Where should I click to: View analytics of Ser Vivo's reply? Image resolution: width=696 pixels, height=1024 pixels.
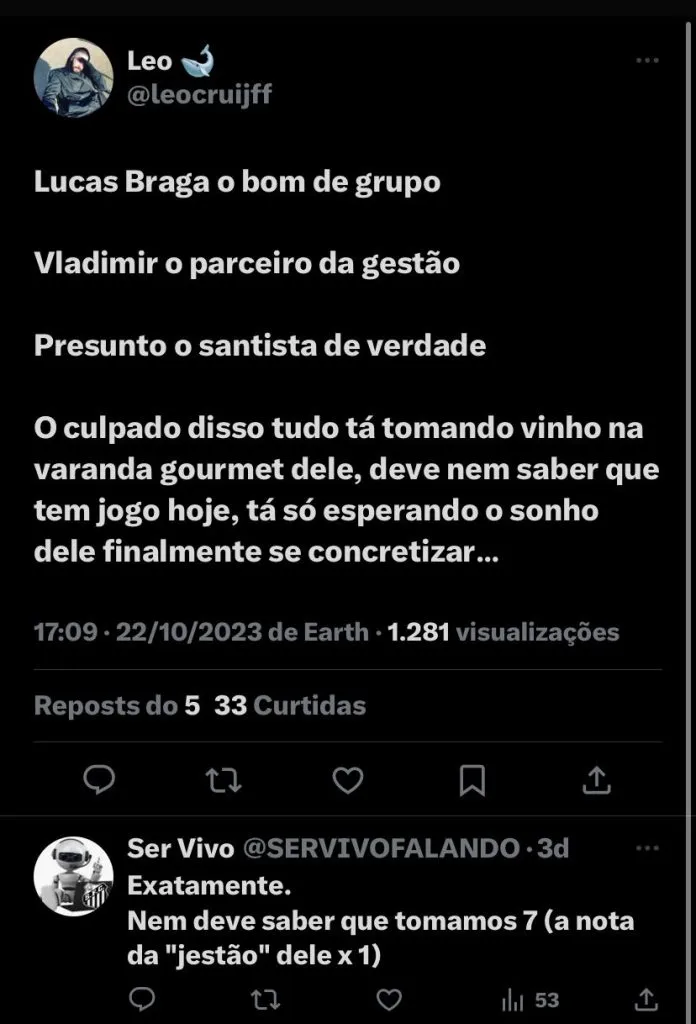(530, 998)
